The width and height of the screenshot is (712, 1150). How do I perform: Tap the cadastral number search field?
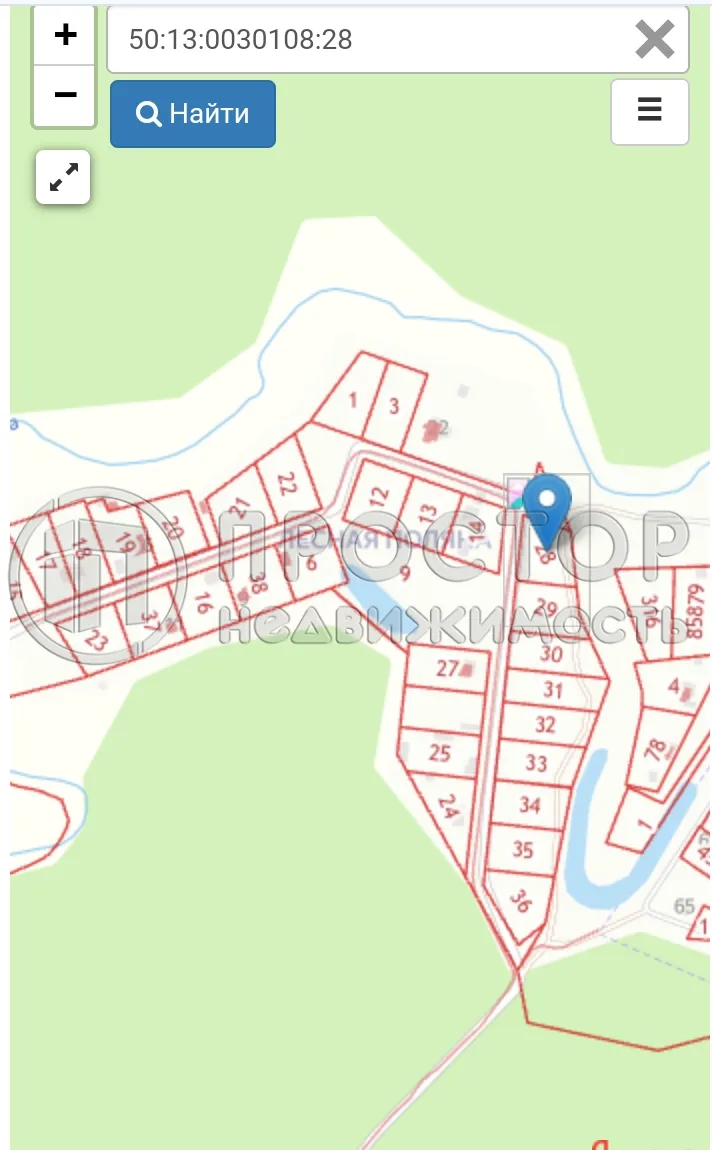[x=370, y=40]
